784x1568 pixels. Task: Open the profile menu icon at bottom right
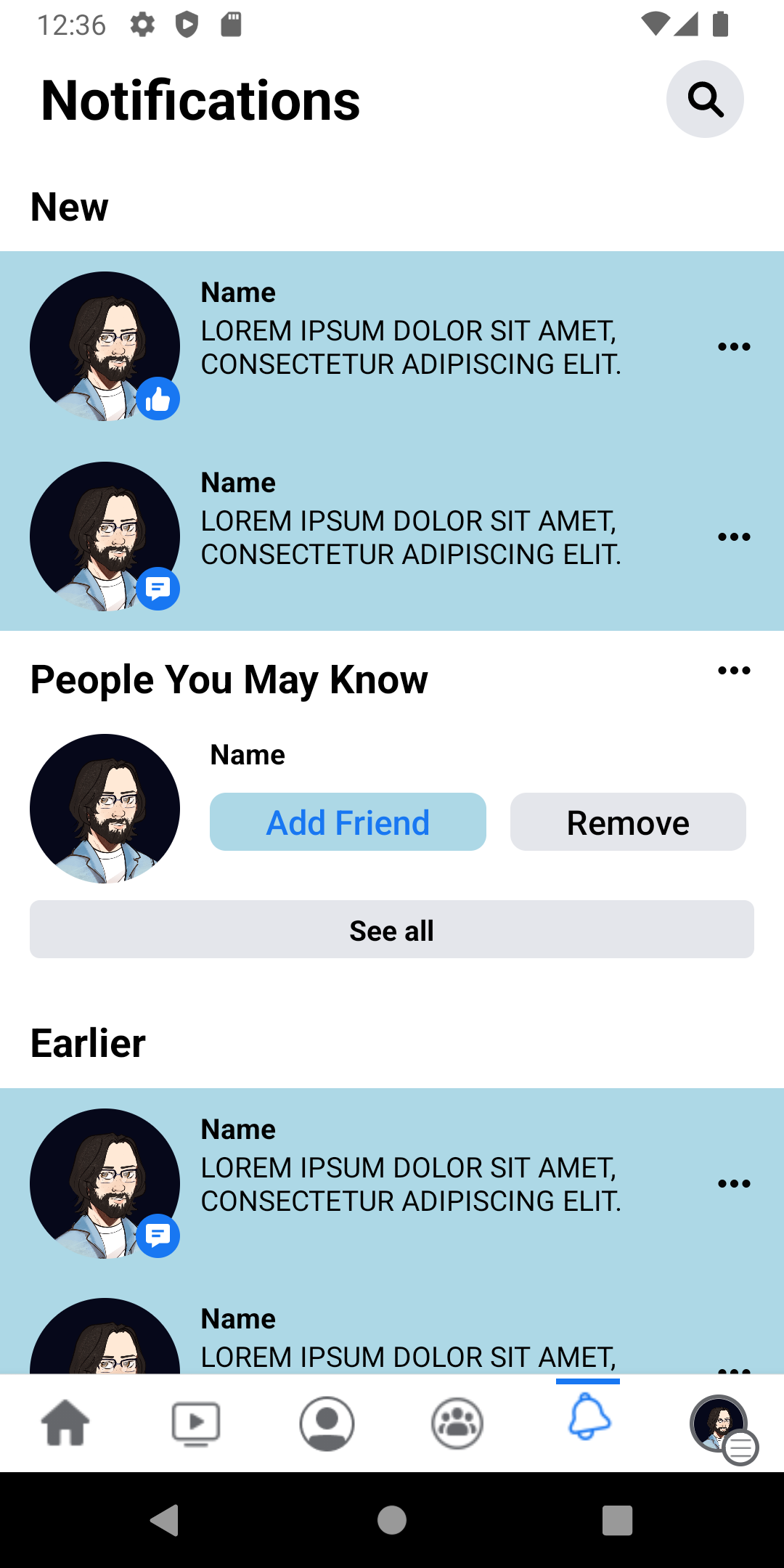718,1423
